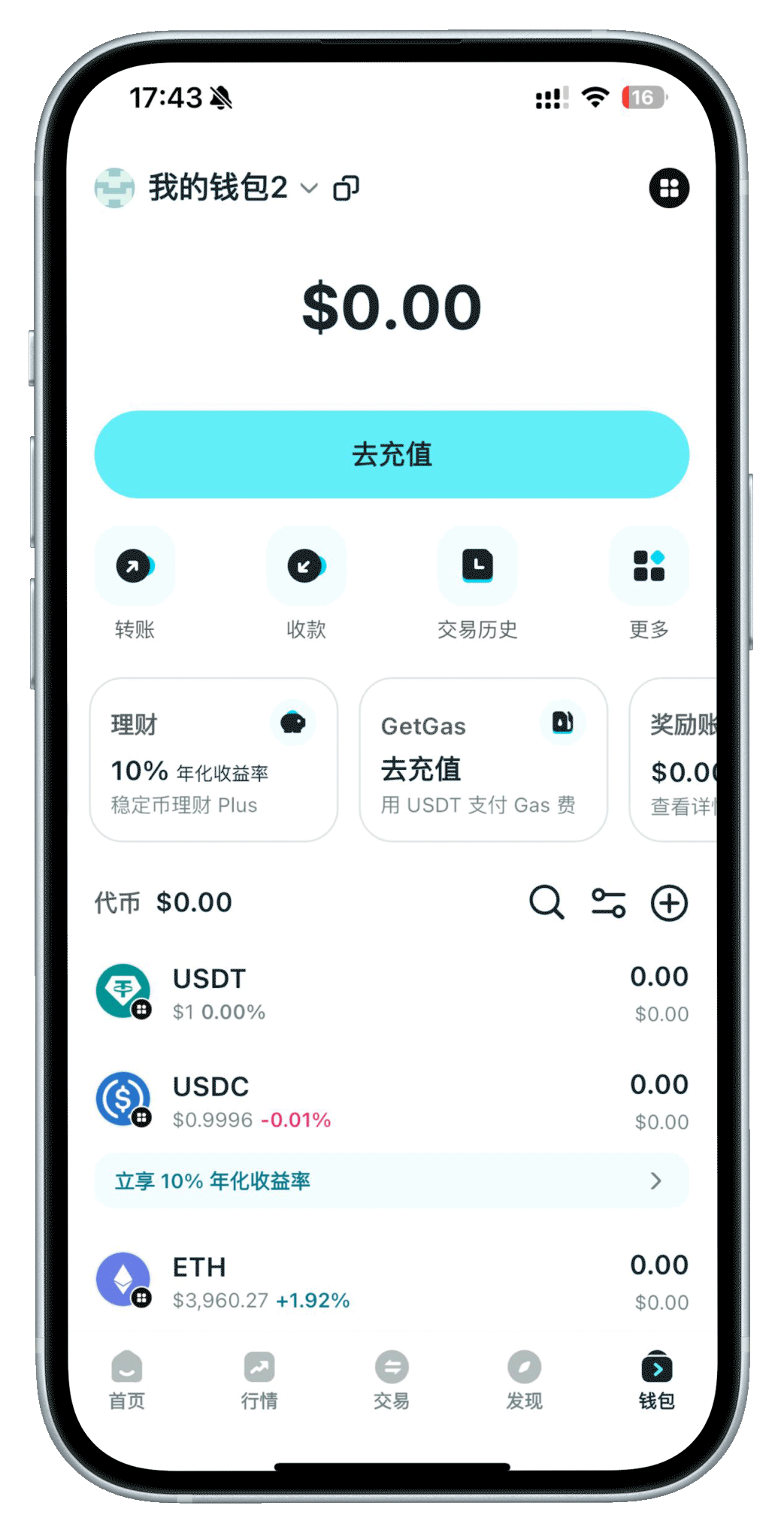Open token filter settings icon
784x1533 pixels.
[608, 902]
